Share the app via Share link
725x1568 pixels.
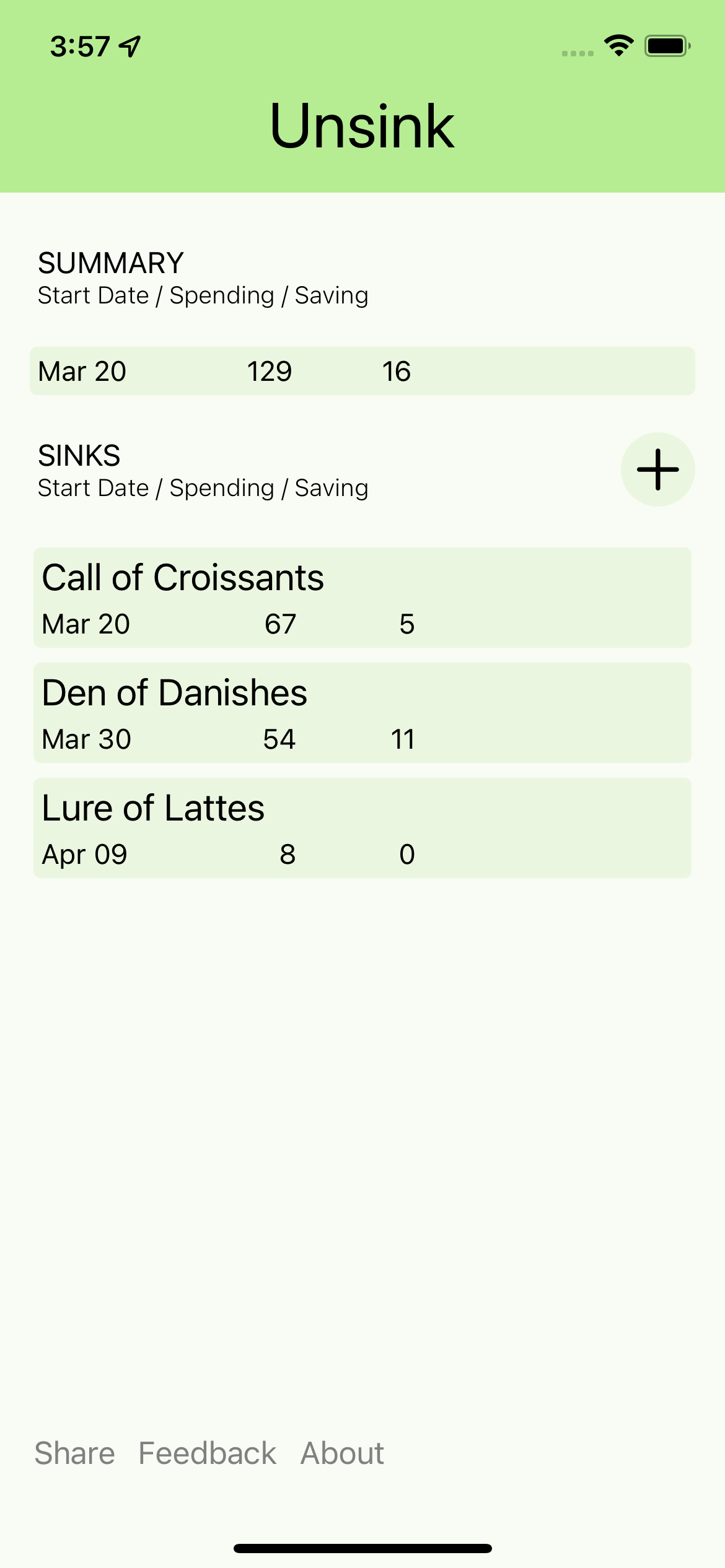click(74, 1453)
